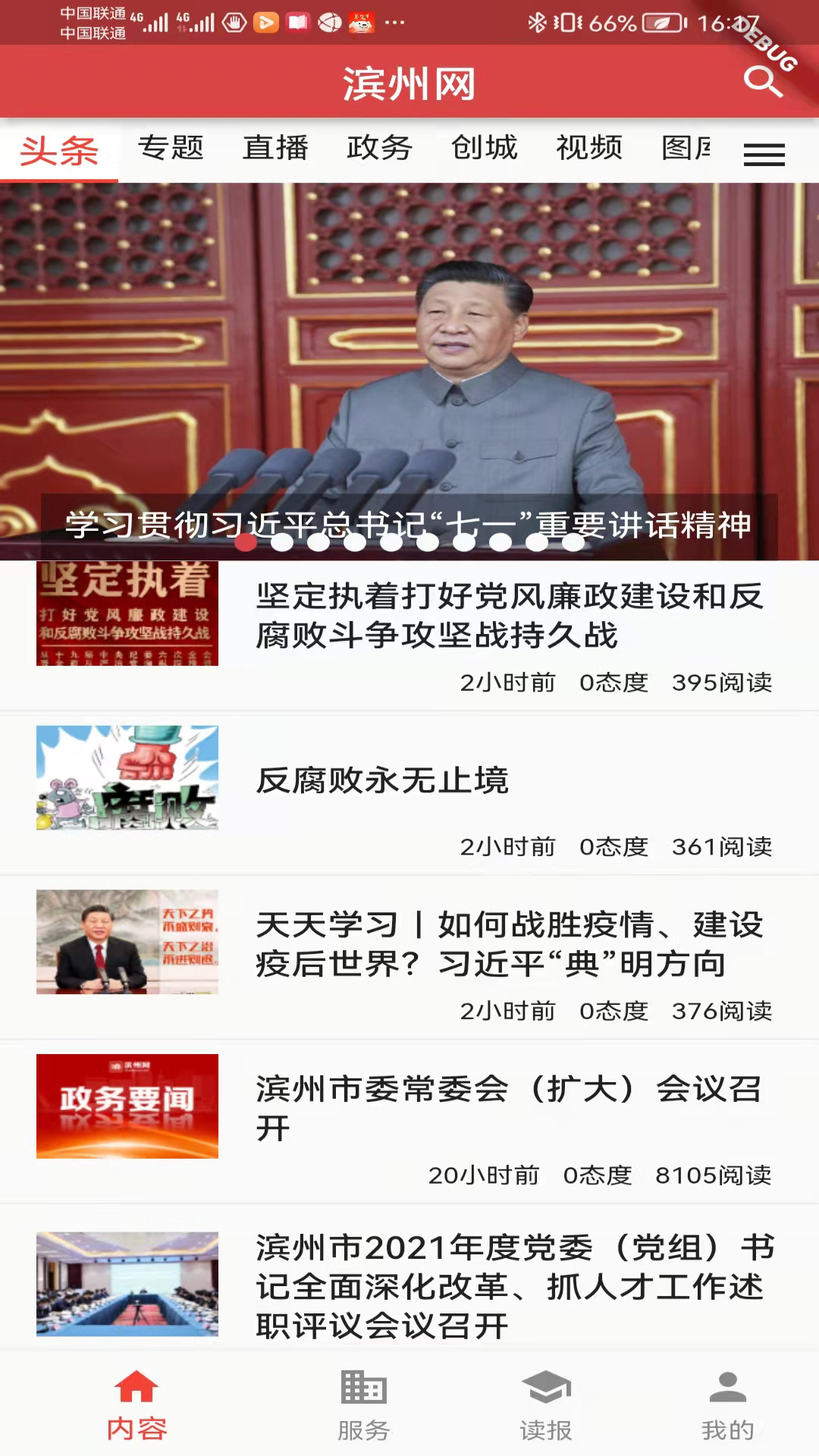Select the 头条 tab
The width and height of the screenshot is (819, 1456).
tap(59, 150)
